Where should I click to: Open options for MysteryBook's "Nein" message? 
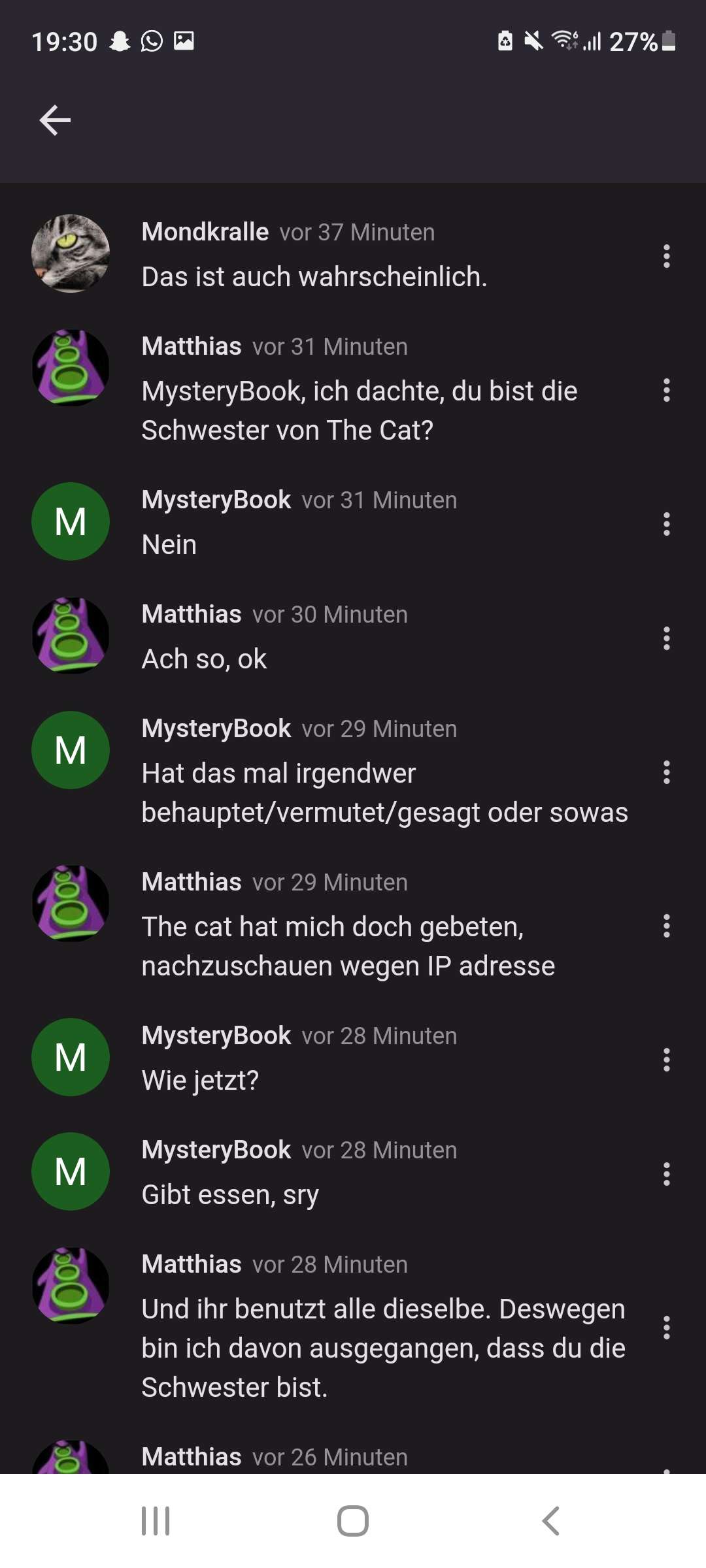click(666, 524)
